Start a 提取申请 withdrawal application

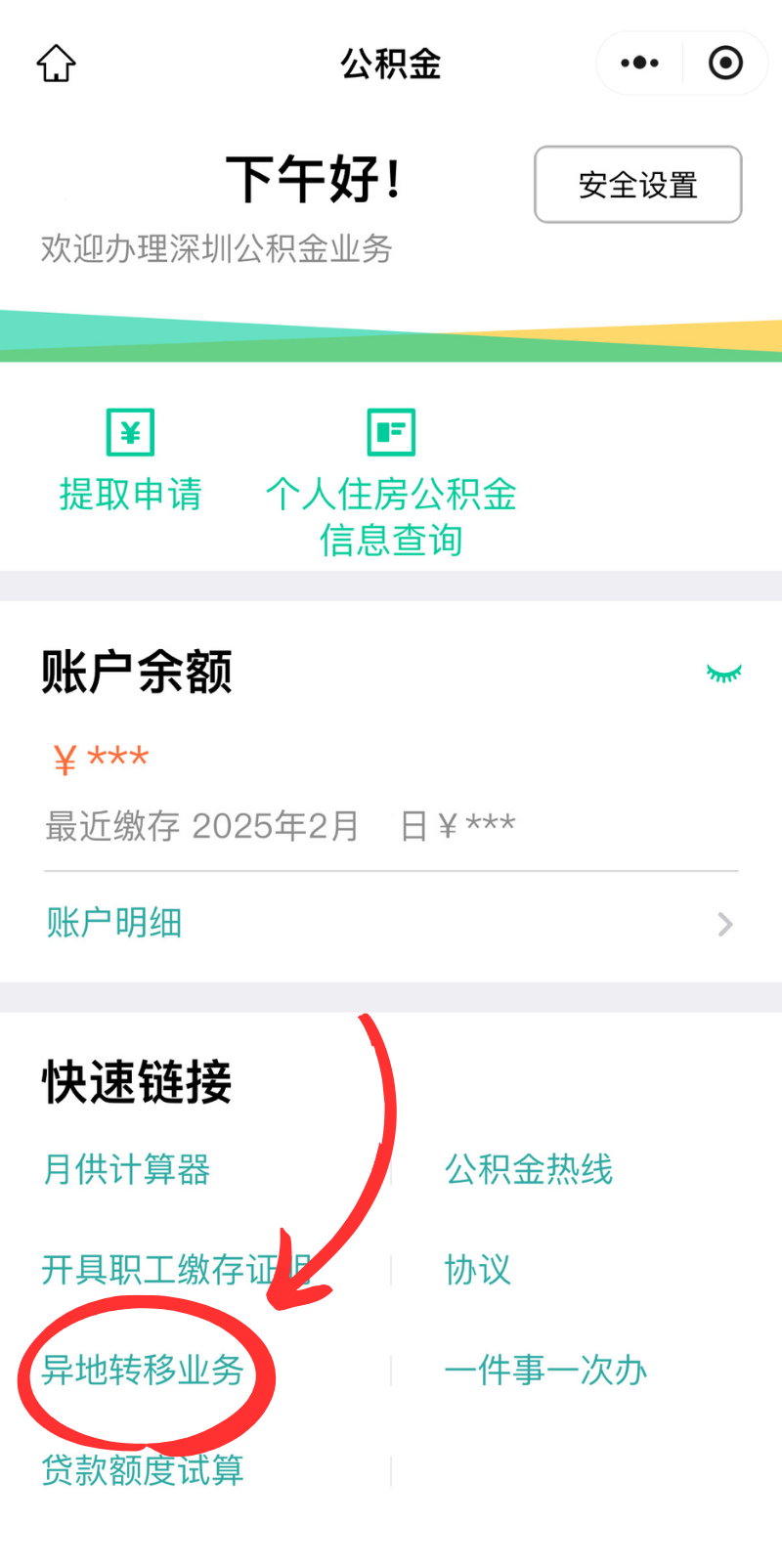[x=130, y=461]
